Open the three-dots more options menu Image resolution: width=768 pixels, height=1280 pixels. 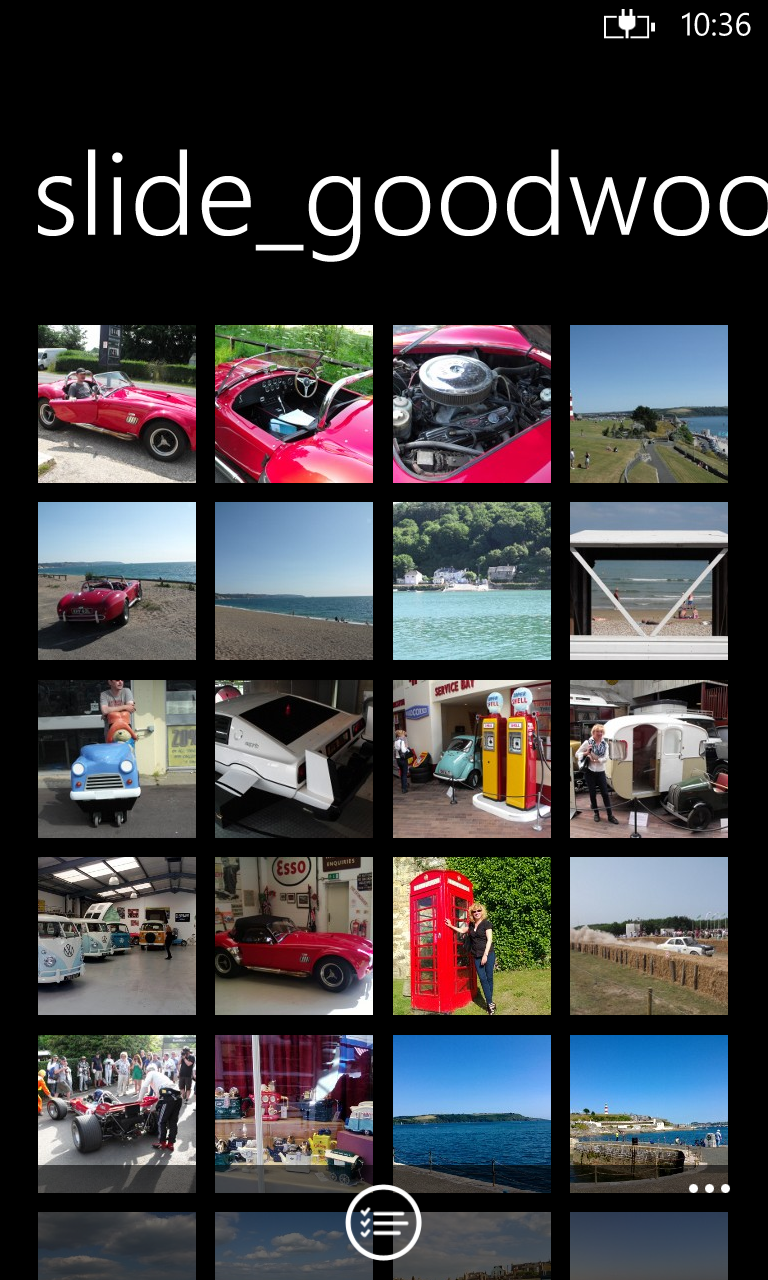coord(709,1189)
